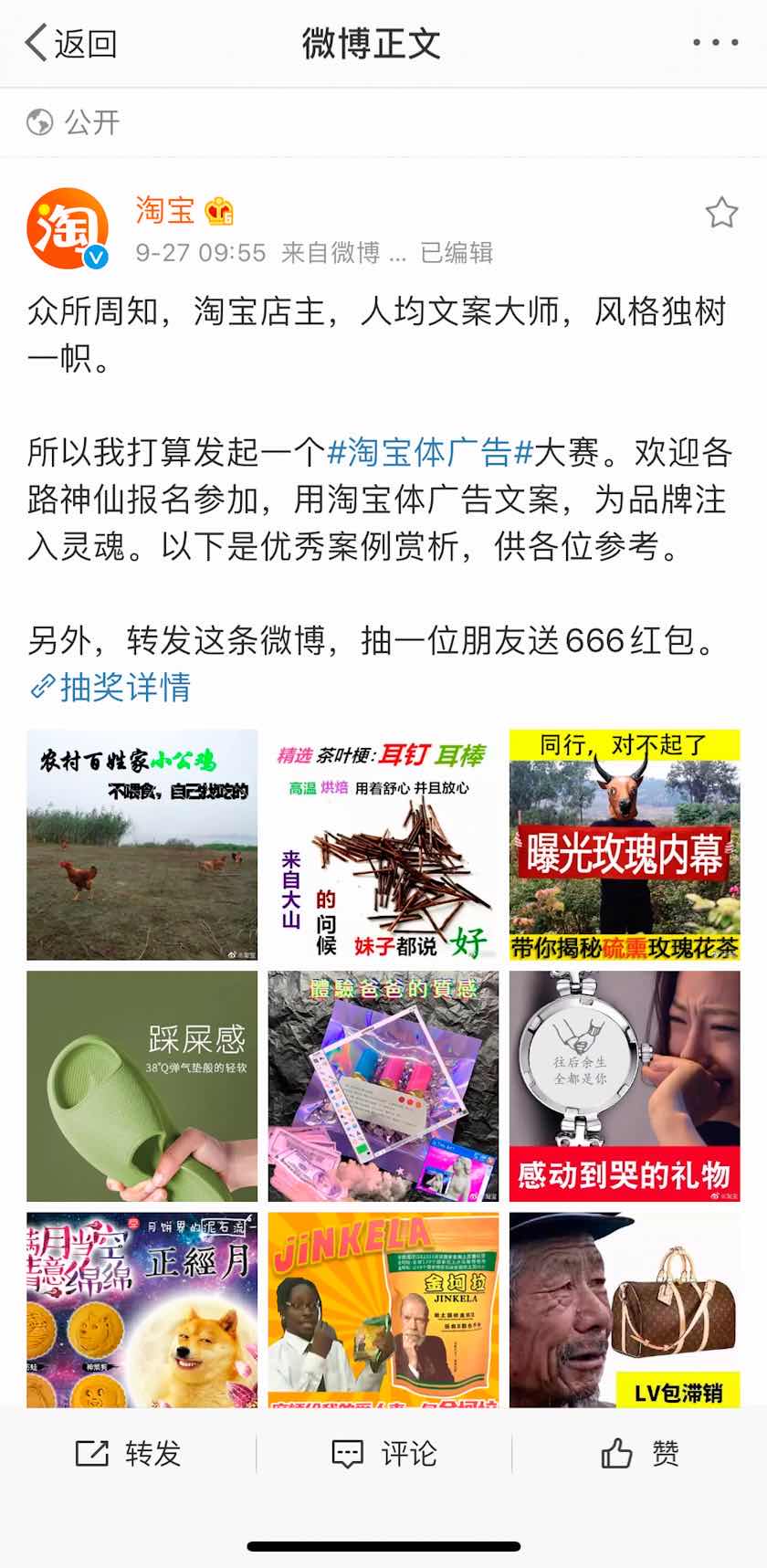The width and height of the screenshot is (767, 1568).
Task: Open the three-dot overflow menu
Action: coord(714,43)
